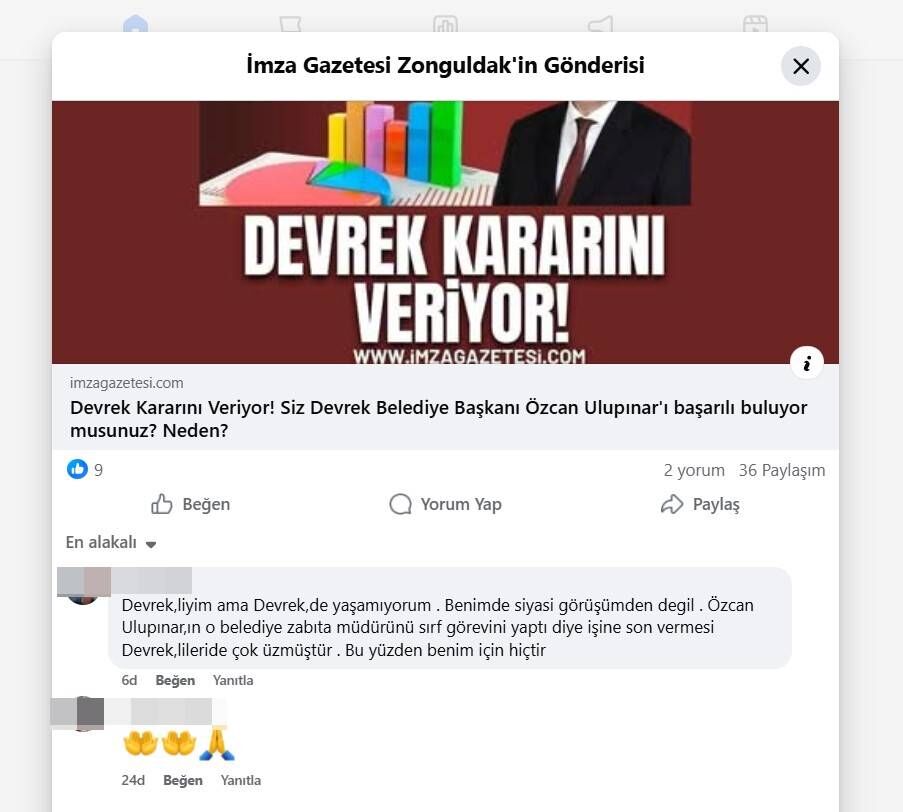The width and height of the screenshot is (903, 812).
Task: Close the post dialog
Action: tap(800, 66)
